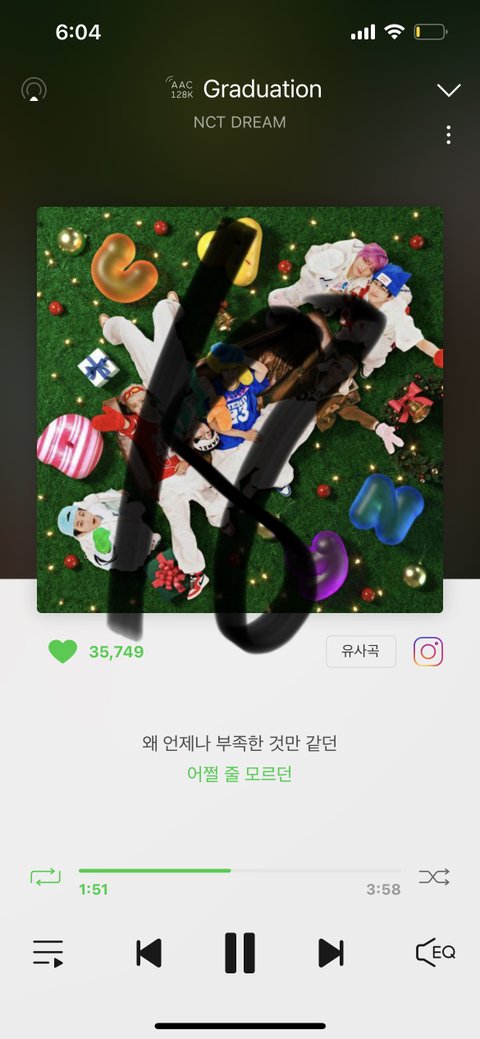This screenshot has width=480, height=1039.
Task: Tap the 유사곡 similar songs button
Action: coord(361,651)
